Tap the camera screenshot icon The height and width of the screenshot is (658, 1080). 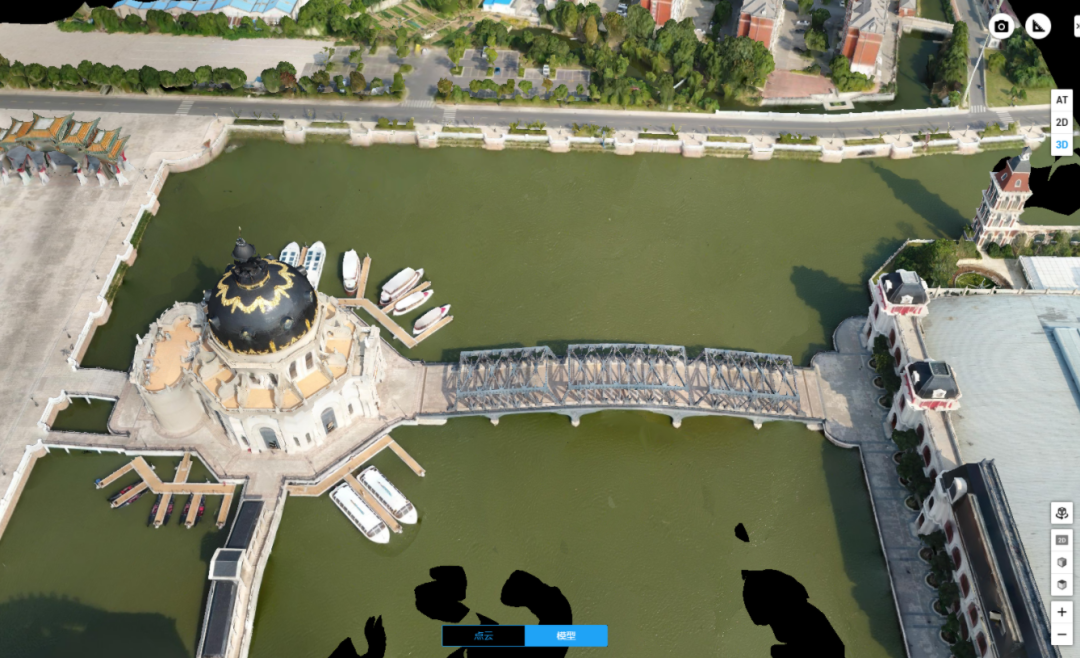coord(1001,27)
